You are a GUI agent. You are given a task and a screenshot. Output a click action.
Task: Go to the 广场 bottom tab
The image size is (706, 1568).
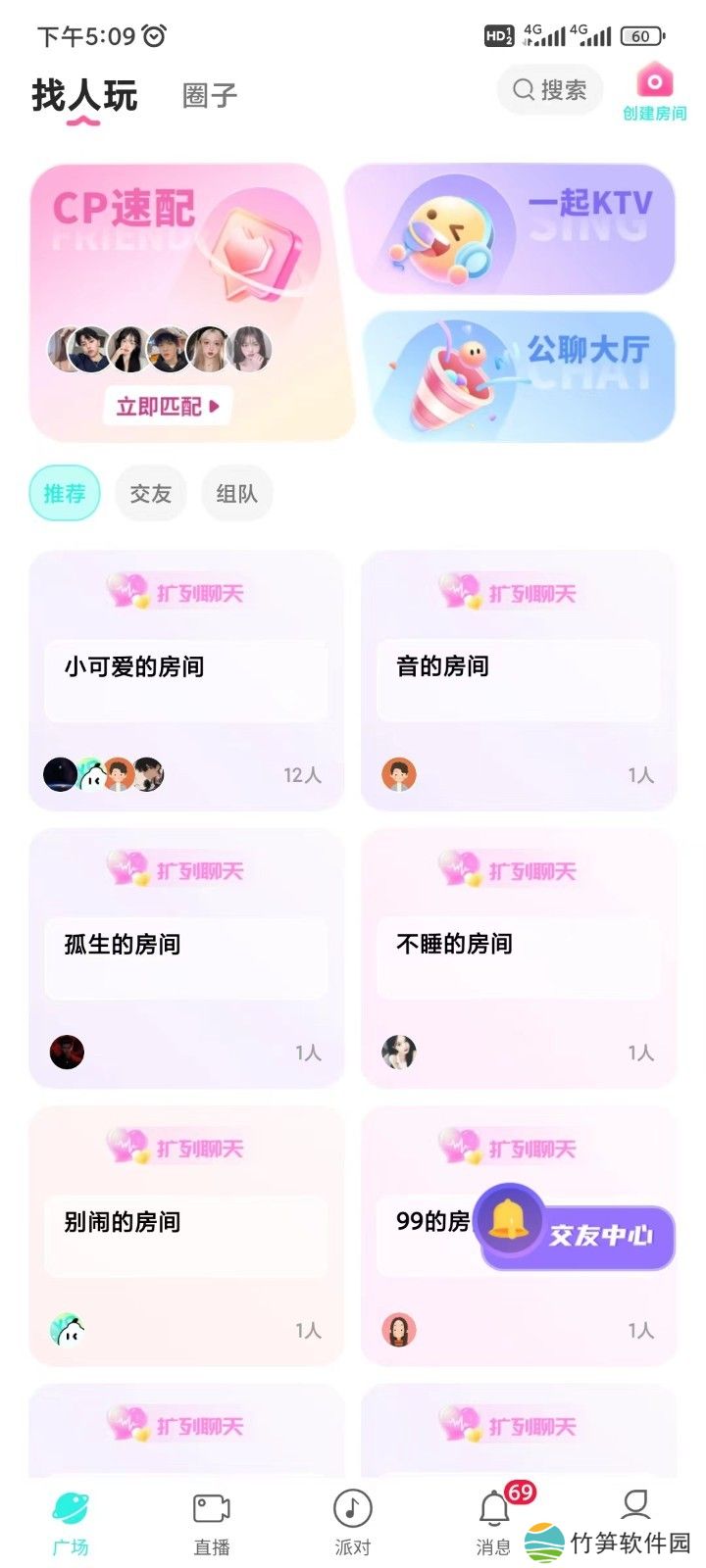tap(71, 1524)
